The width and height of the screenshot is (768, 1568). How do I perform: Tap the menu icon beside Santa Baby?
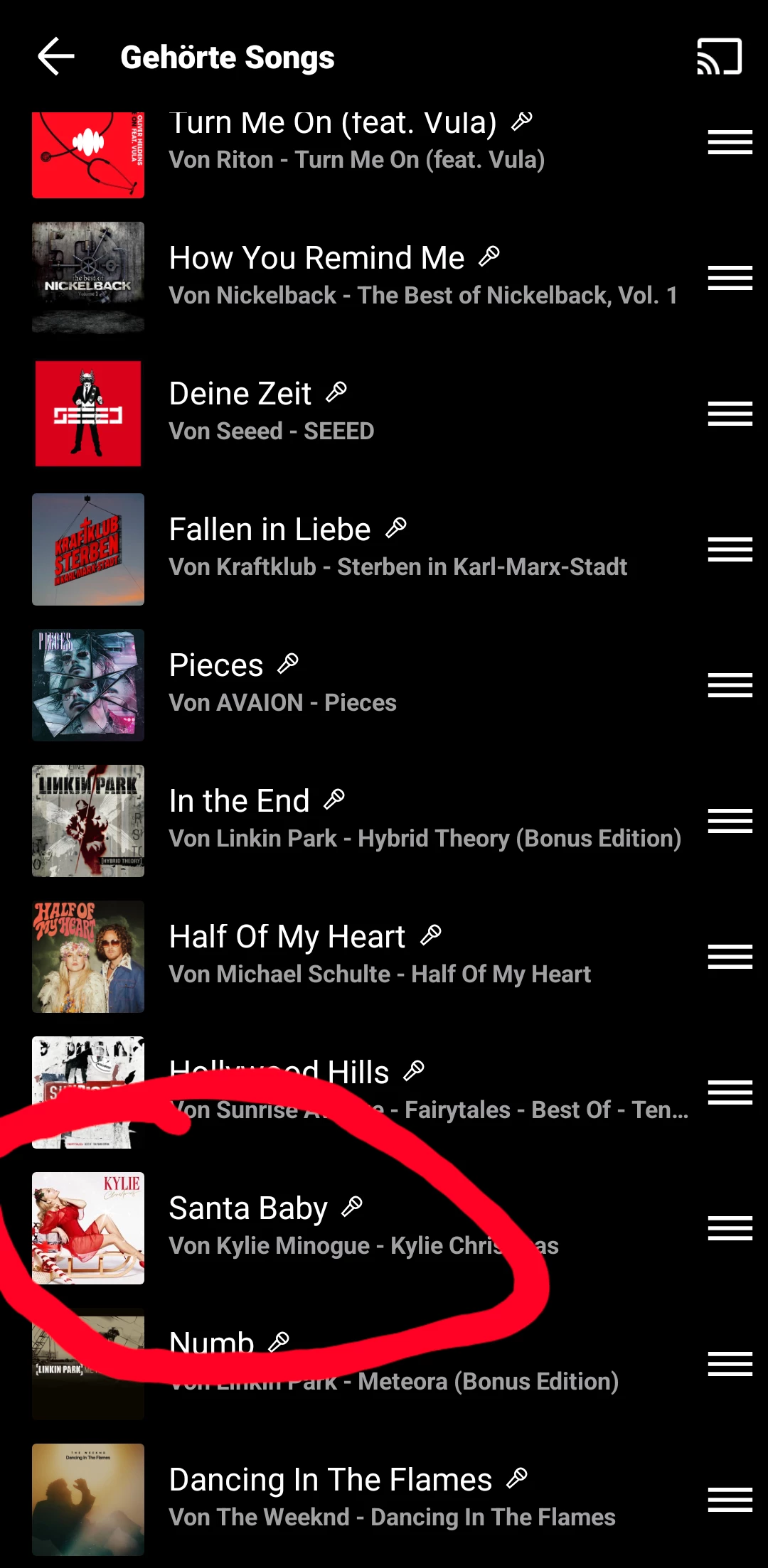(x=730, y=1228)
